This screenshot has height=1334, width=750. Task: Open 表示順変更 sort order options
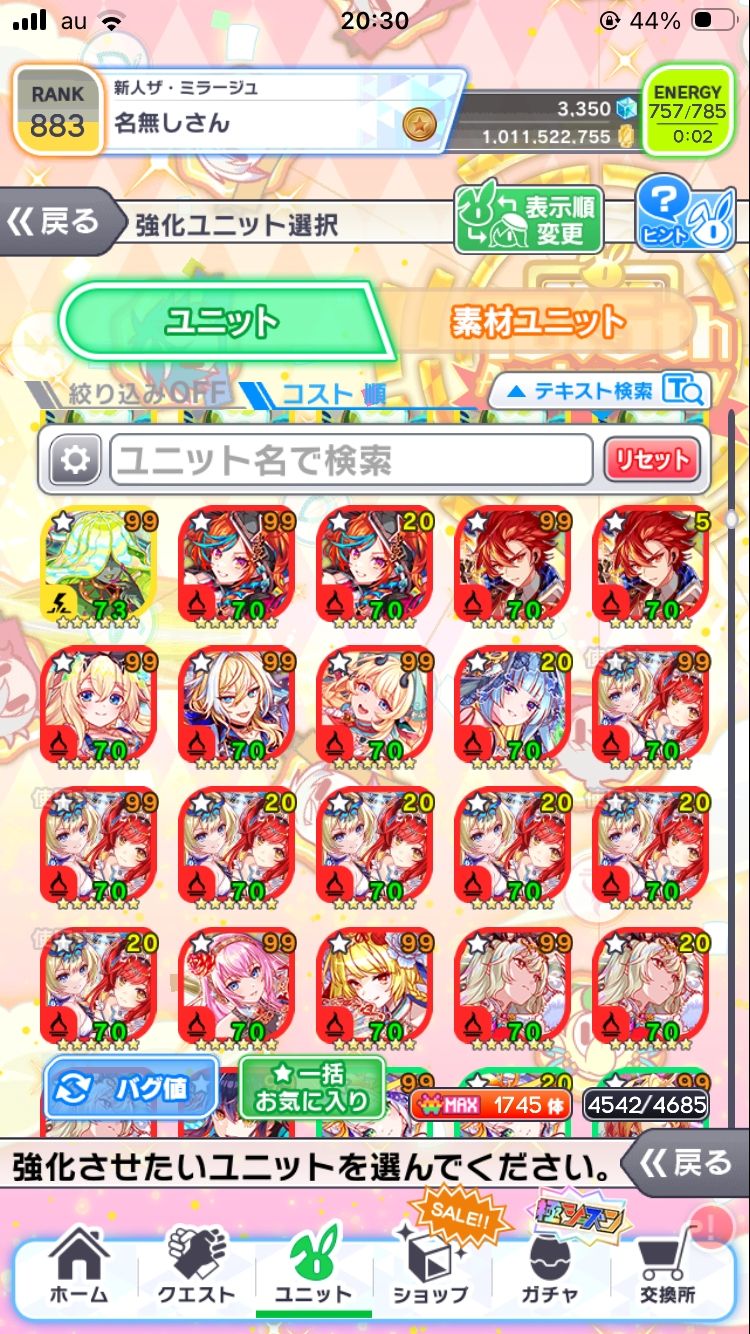point(529,219)
